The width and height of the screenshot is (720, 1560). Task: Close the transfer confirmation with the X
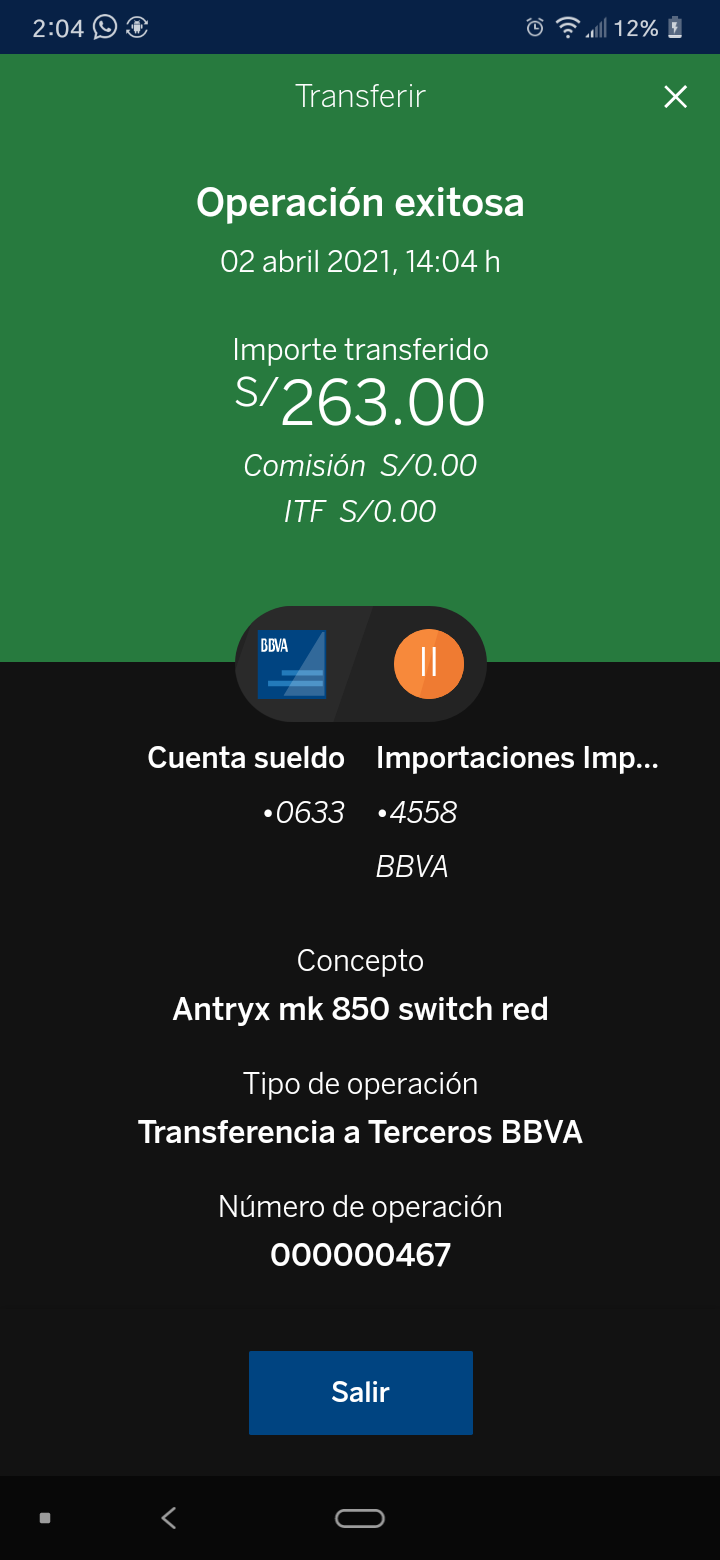[x=676, y=97]
